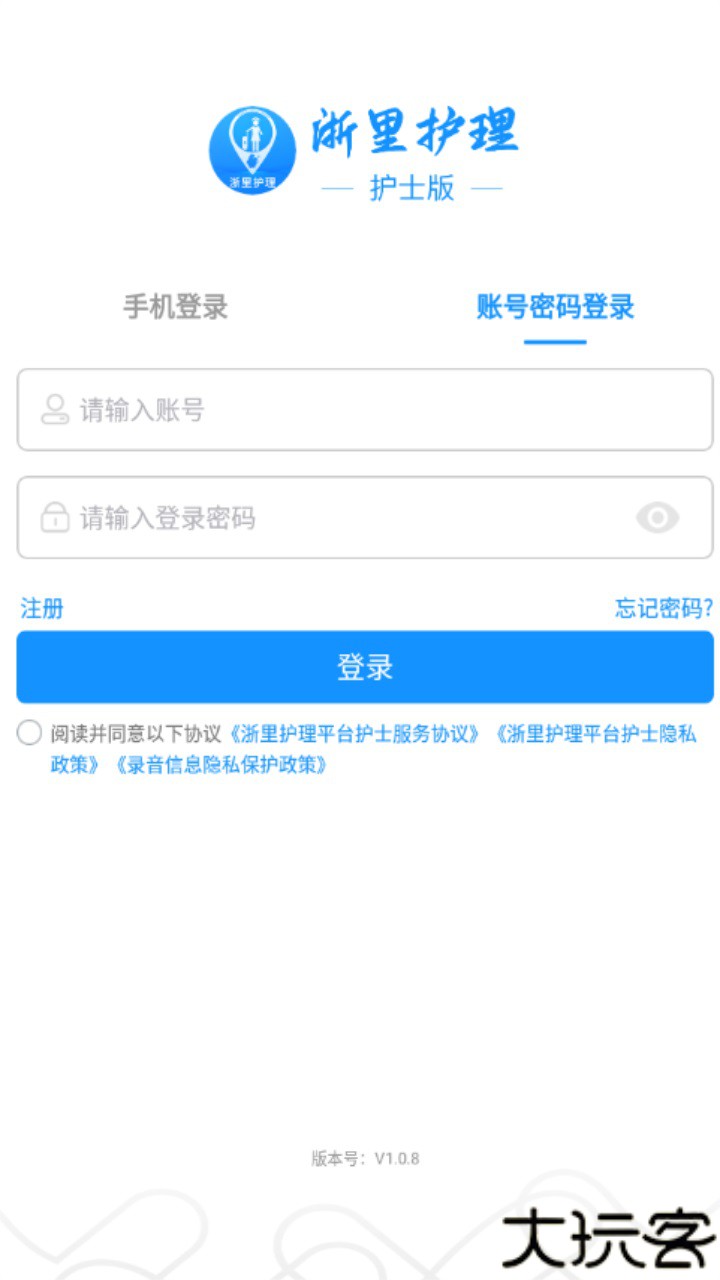
Task: Tap the blue 登录 button
Action: point(365,667)
